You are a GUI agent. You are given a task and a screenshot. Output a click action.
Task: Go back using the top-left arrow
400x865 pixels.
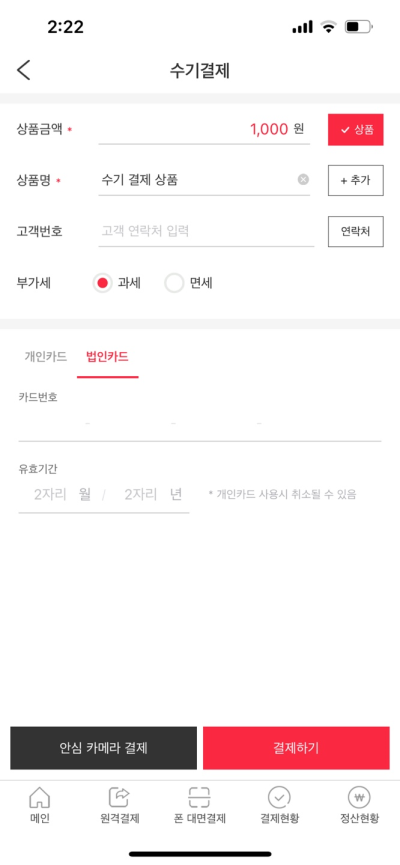click(x=23, y=71)
